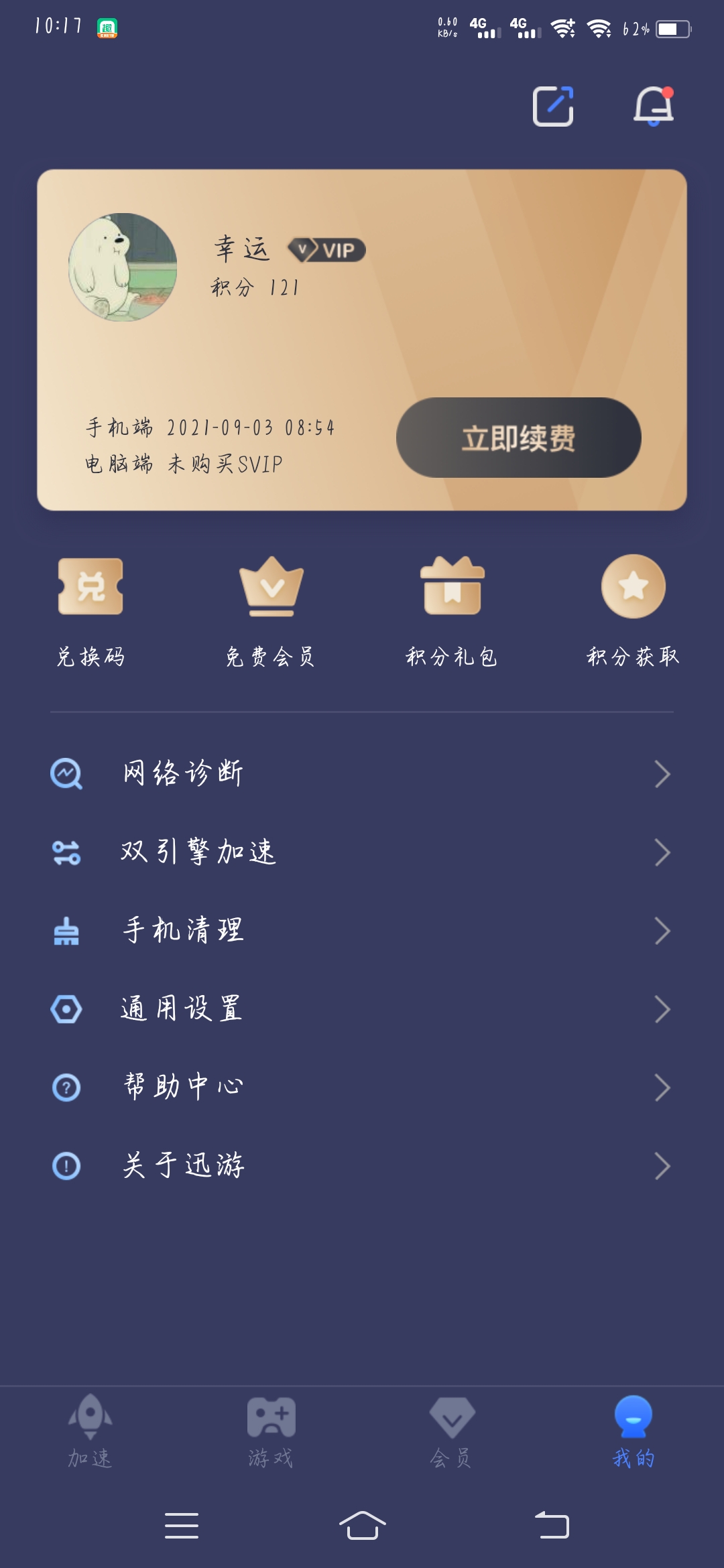This screenshot has height=1568, width=724.
Task: Tap the 通用设置 gear icon
Action: tap(65, 1008)
